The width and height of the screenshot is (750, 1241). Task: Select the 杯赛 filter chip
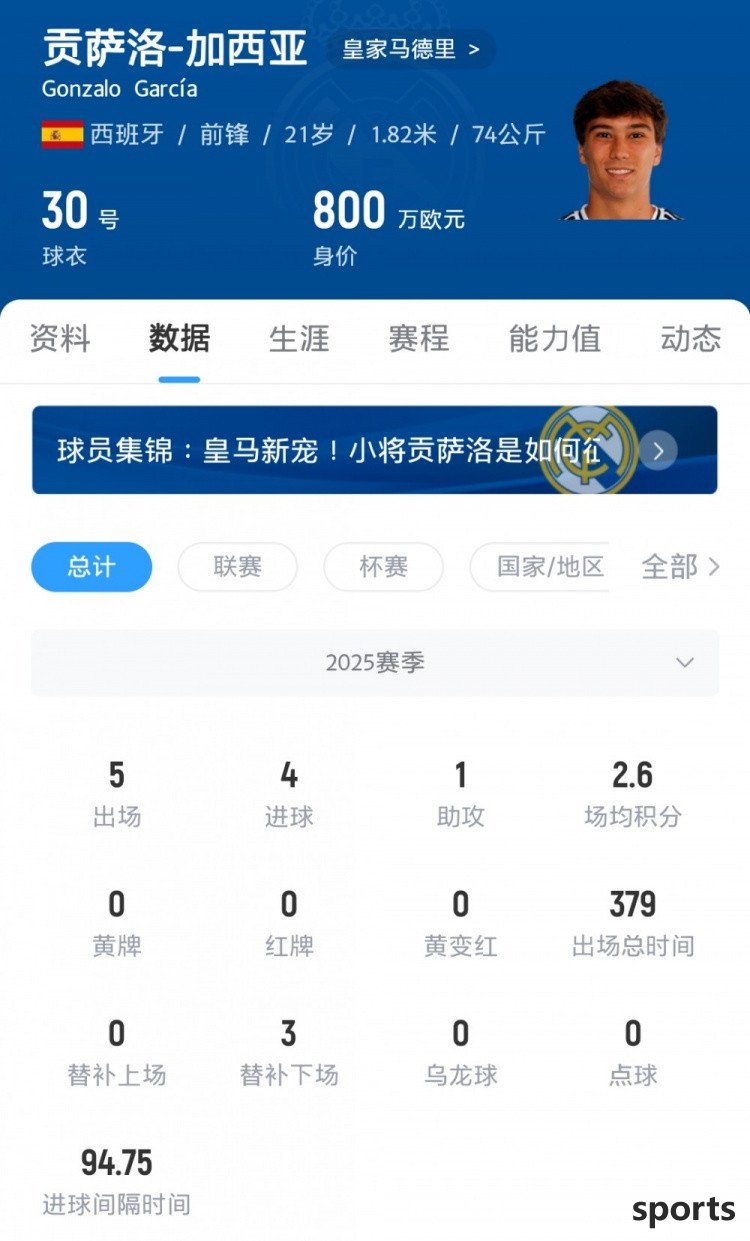(x=383, y=567)
